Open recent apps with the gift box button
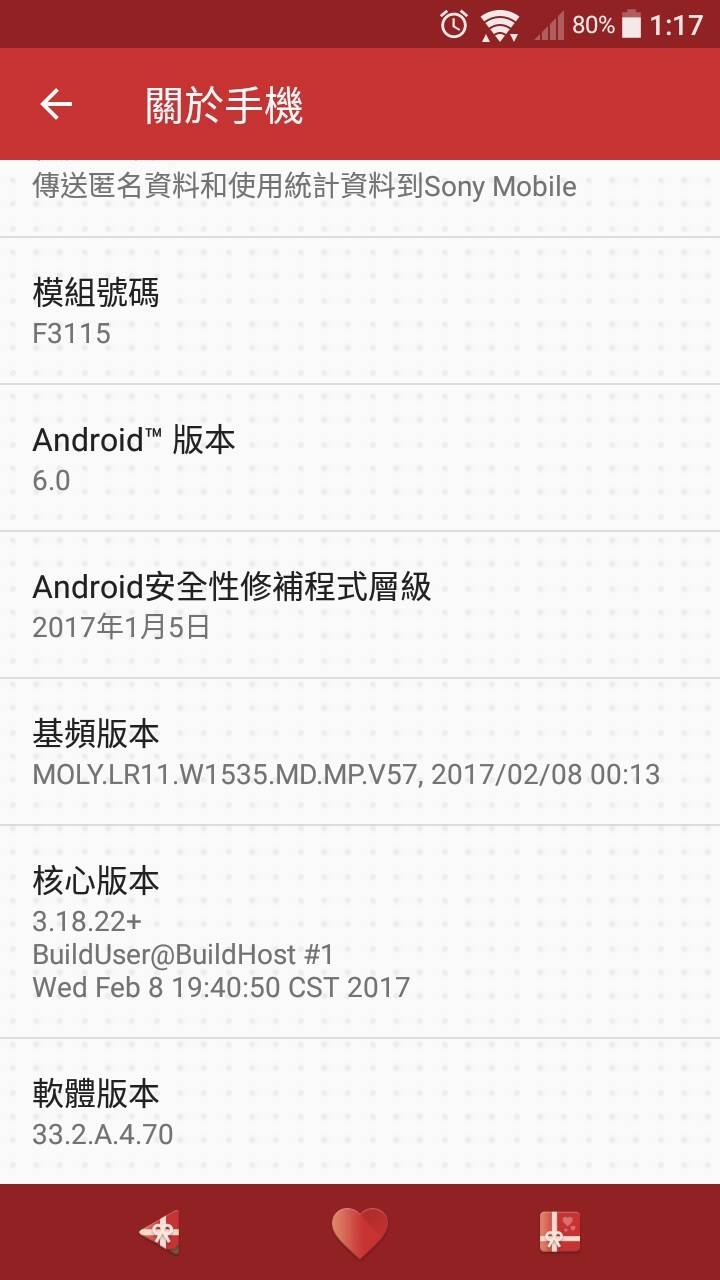Image resolution: width=720 pixels, height=1280 pixels. click(x=559, y=1232)
